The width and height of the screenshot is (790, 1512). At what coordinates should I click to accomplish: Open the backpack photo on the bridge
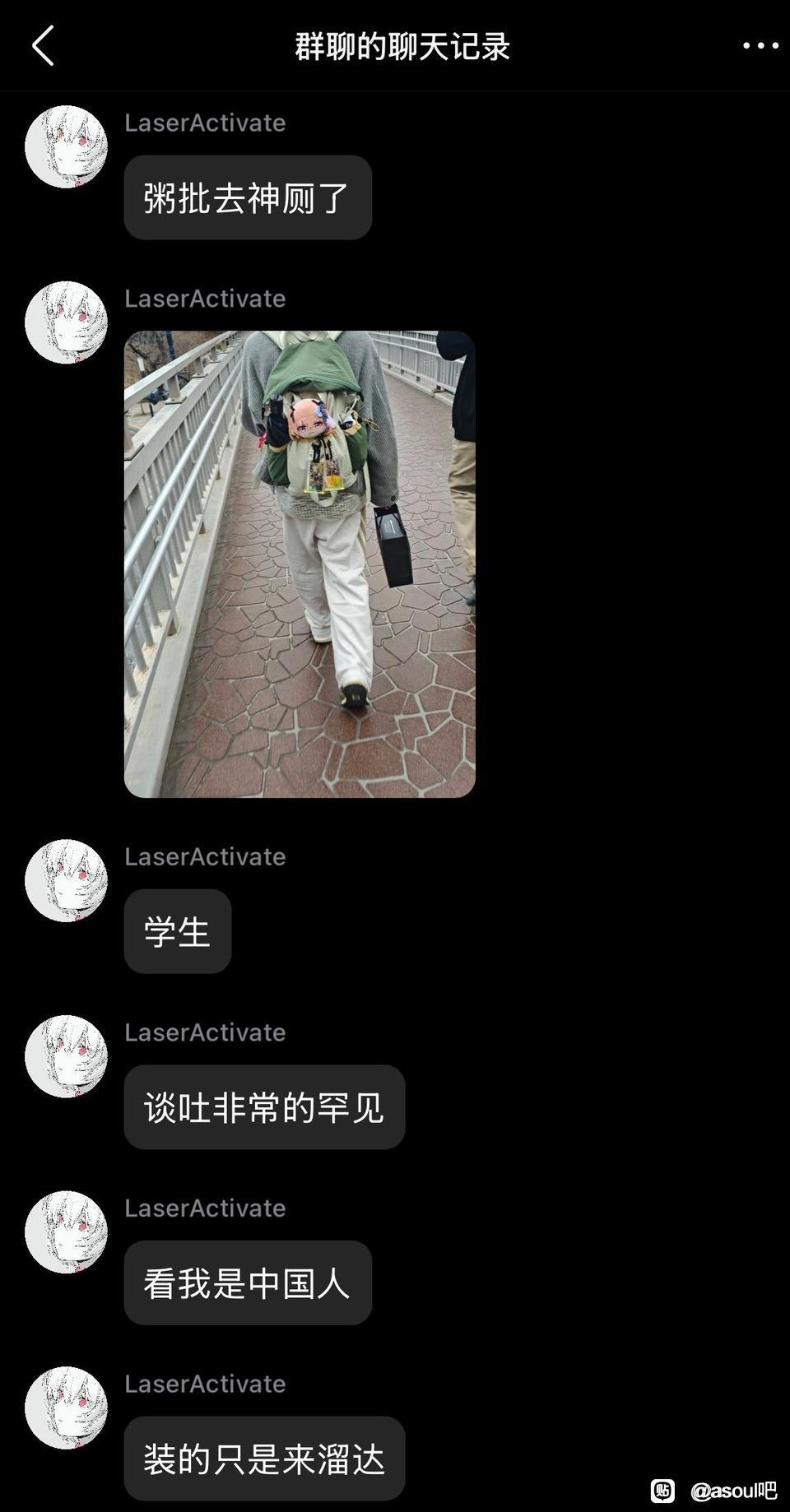click(300, 564)
